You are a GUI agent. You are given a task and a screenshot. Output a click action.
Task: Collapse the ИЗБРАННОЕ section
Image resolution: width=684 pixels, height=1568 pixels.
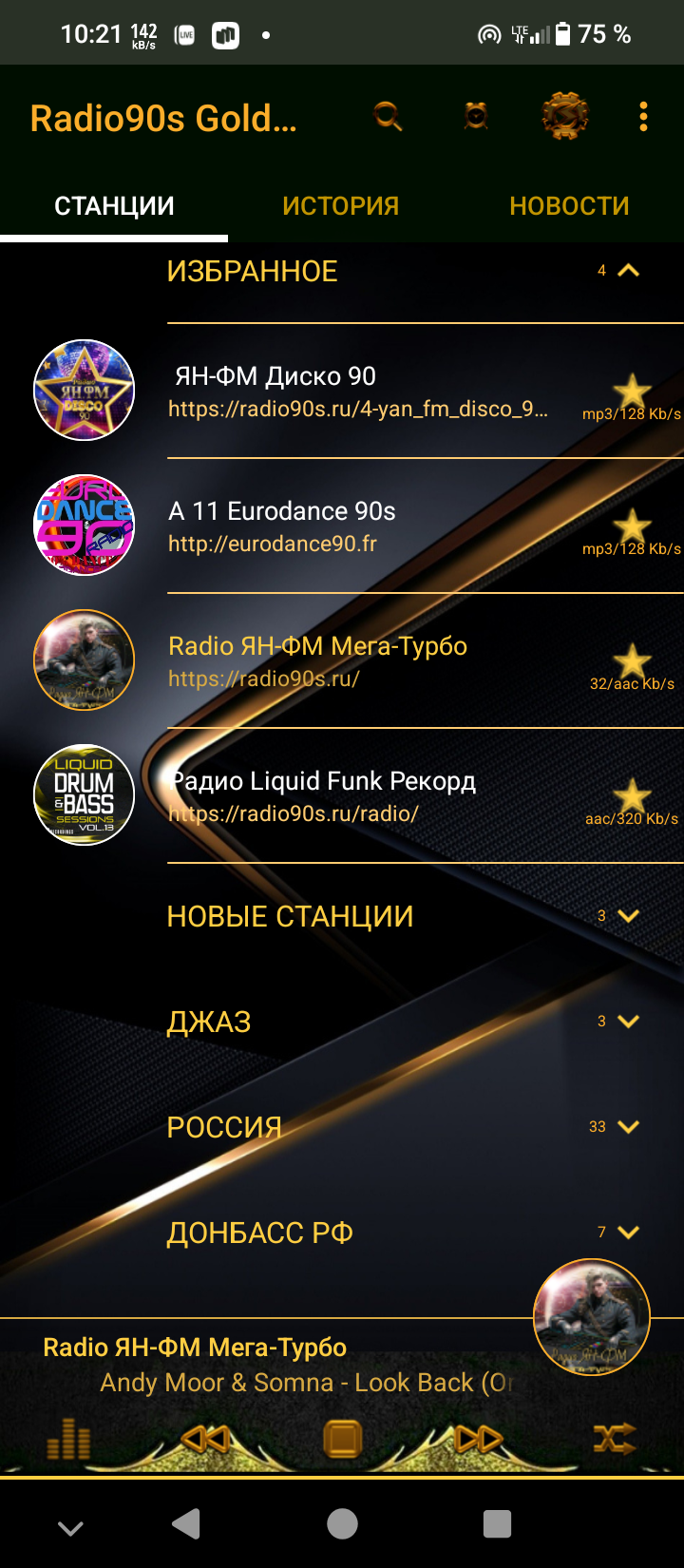[628, 271]
